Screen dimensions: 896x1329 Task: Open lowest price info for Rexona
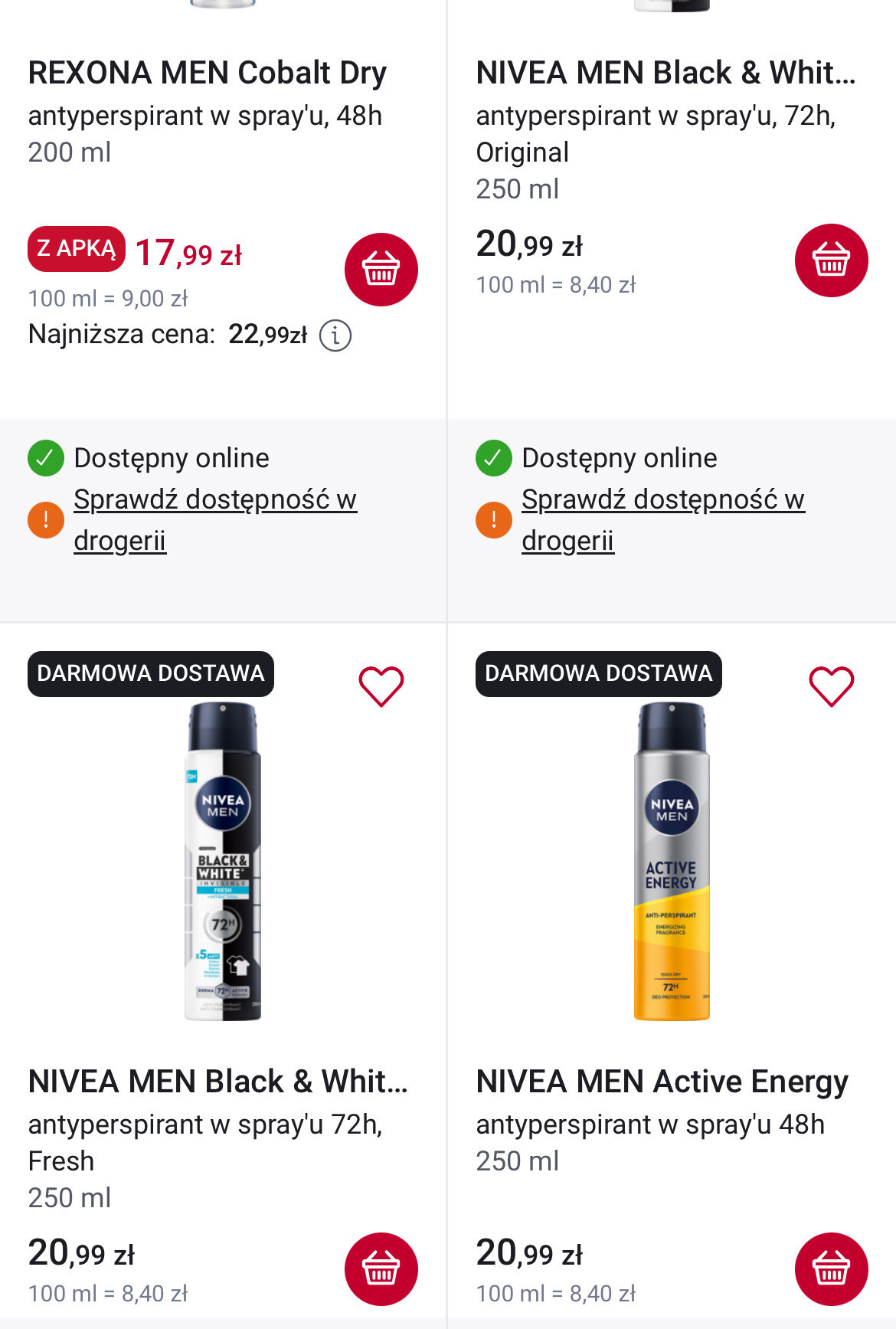[335, 336]
